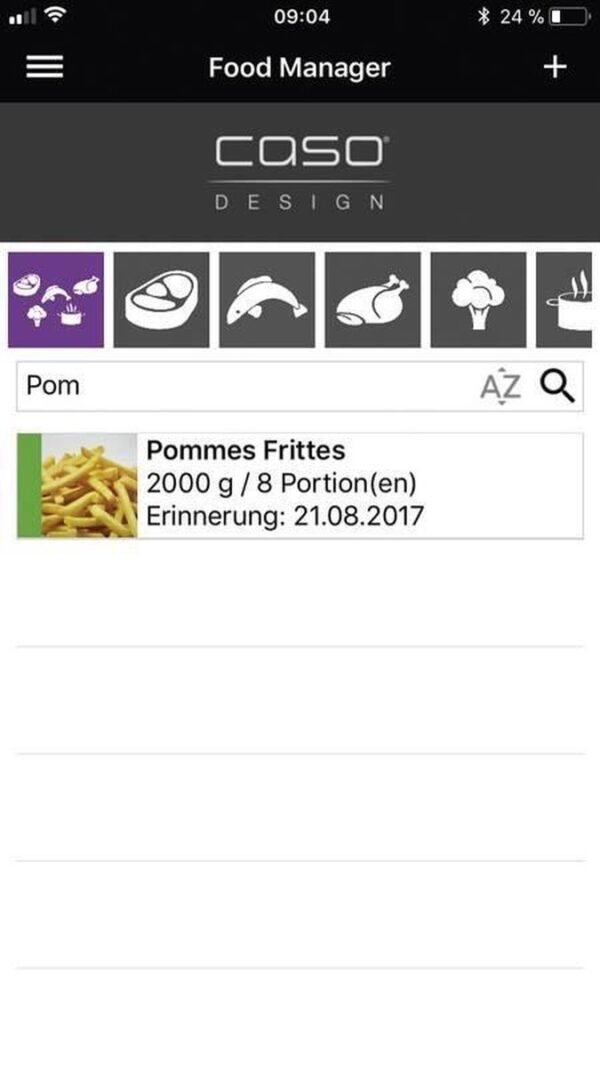The image size is (600, 1067).
Task: Add a new food item
Action: (x=554, y=67)
